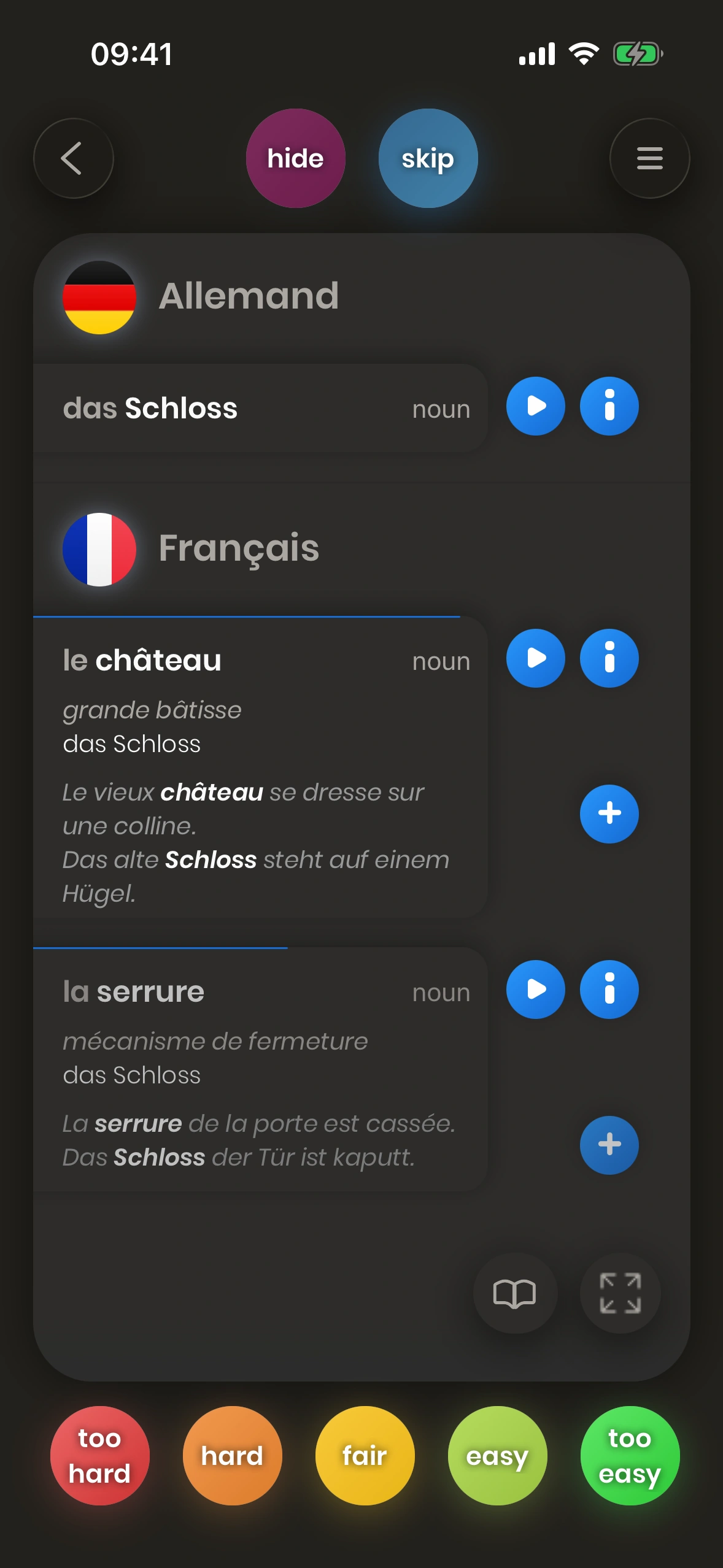Play audio for das Schloss
This screenshot has width=723, height=1568.
[535, 406]
